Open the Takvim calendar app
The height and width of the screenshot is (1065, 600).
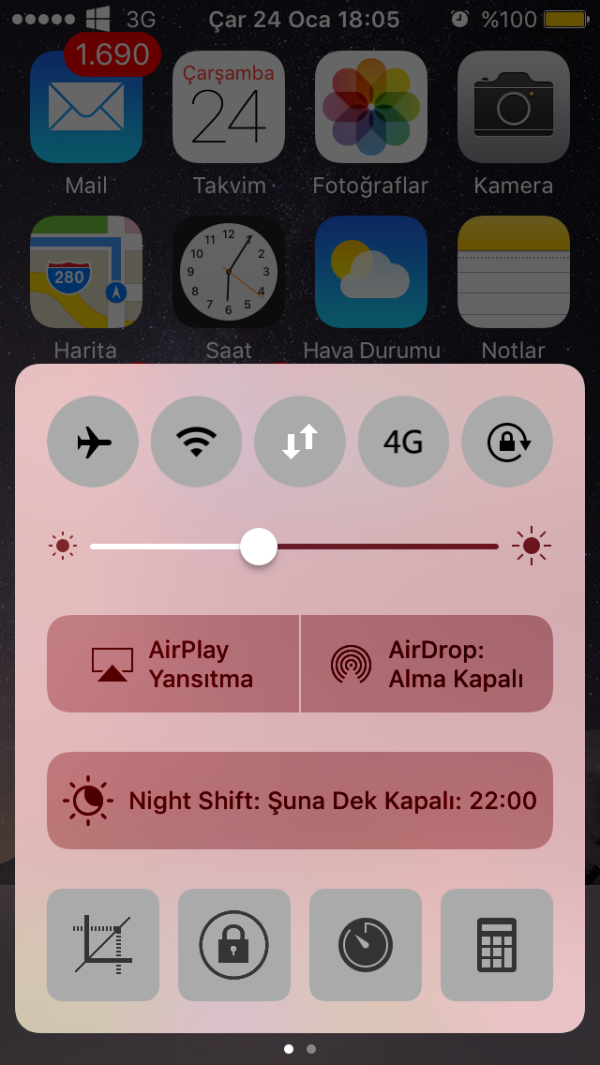point(229,107)
